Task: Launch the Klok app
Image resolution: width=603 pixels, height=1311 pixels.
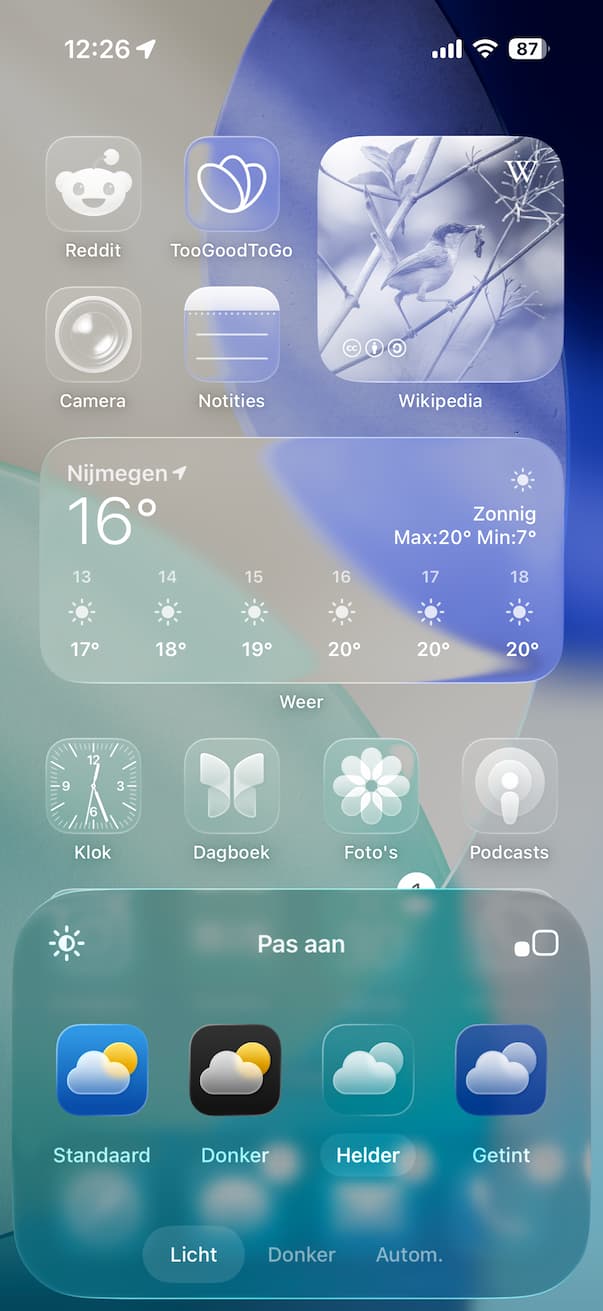Action: click(93, 786)
